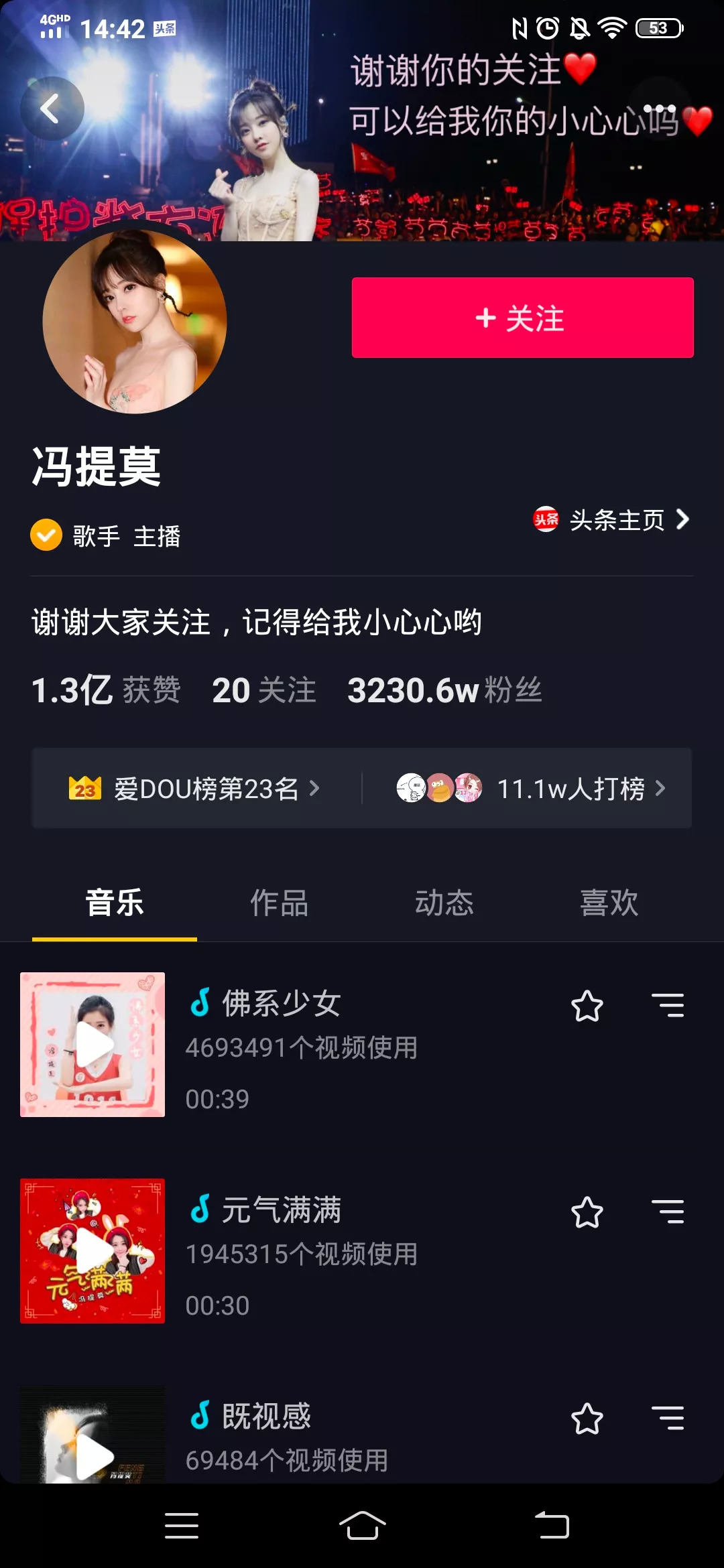View the 爱DOU榜第23名 ranking
Viewport: 724px width, 1568px height.
pyautogui.click(x=194, y=789)
